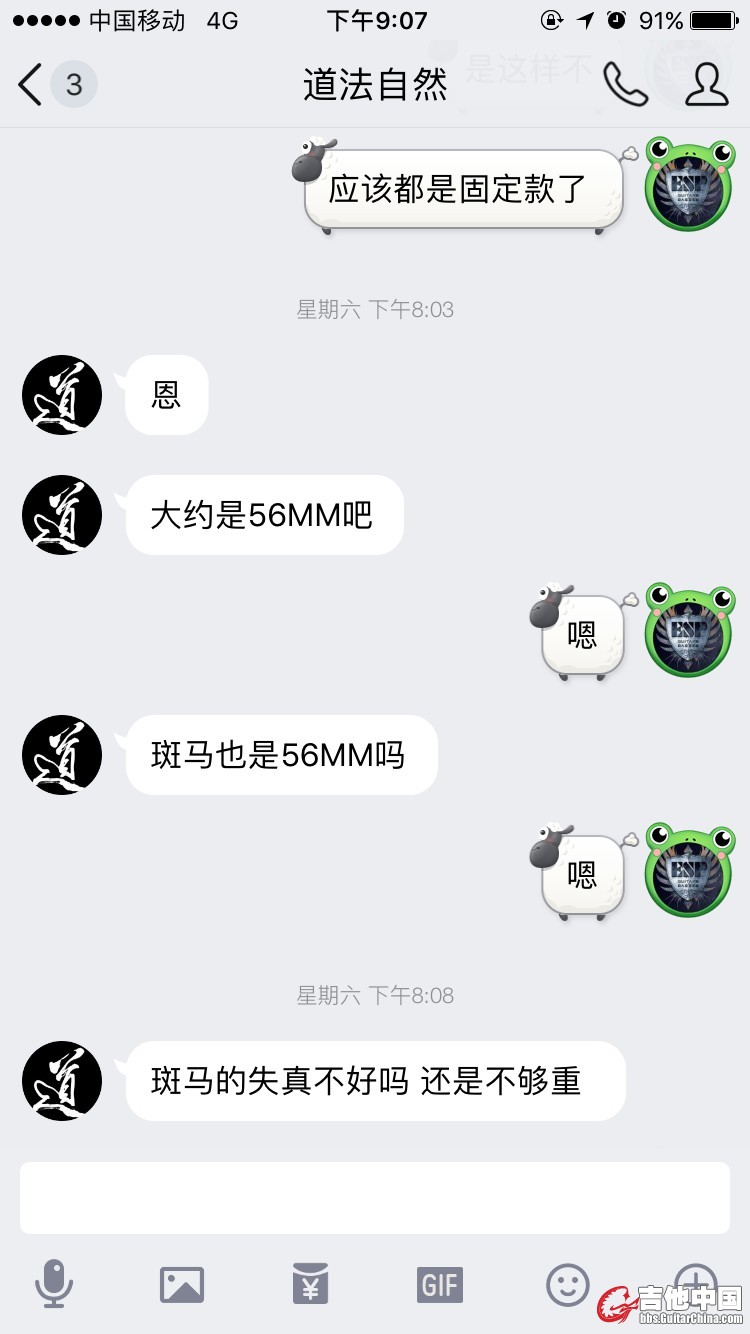The width and height of the screenshot is (750, 1334).
Task: Open the contact profile icon
Action: pyautogui.click(x=706, y=85)
